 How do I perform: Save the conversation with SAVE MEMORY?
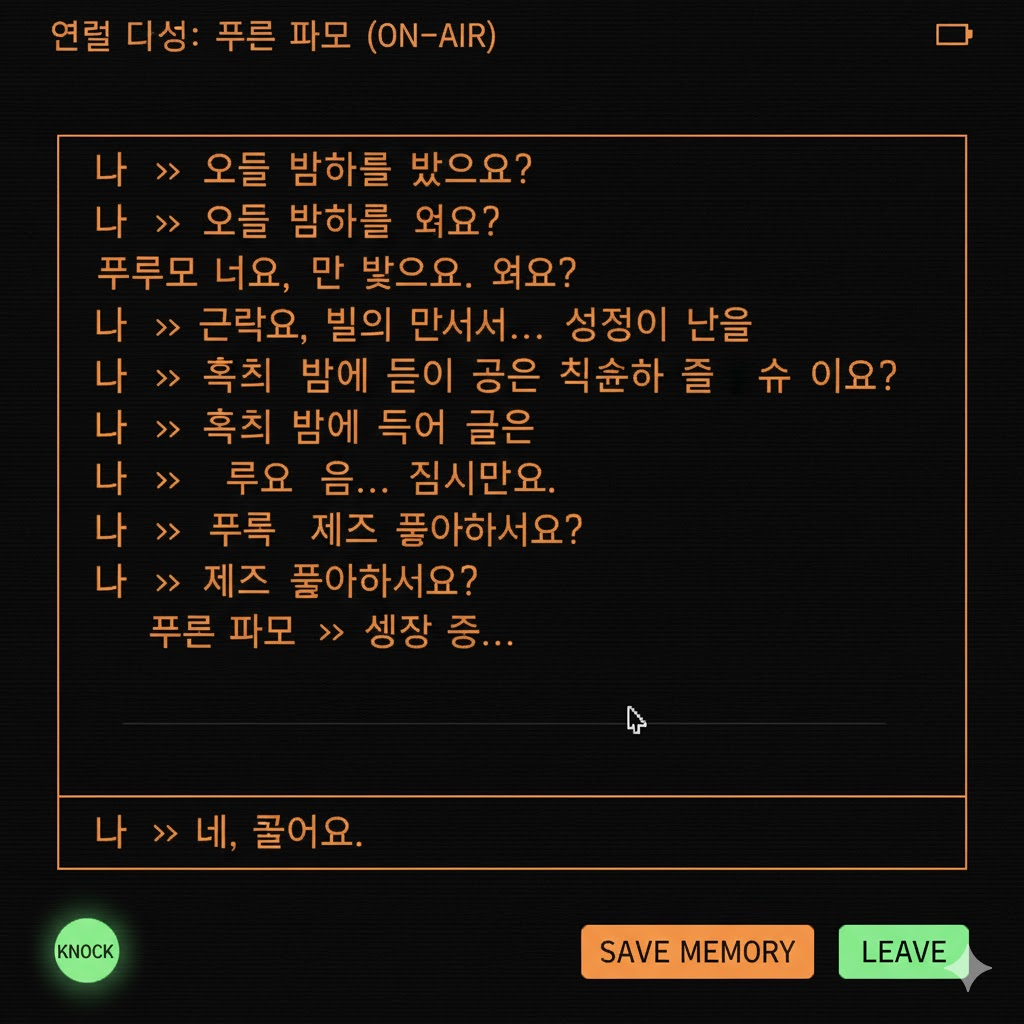click(x=697, y=952)
